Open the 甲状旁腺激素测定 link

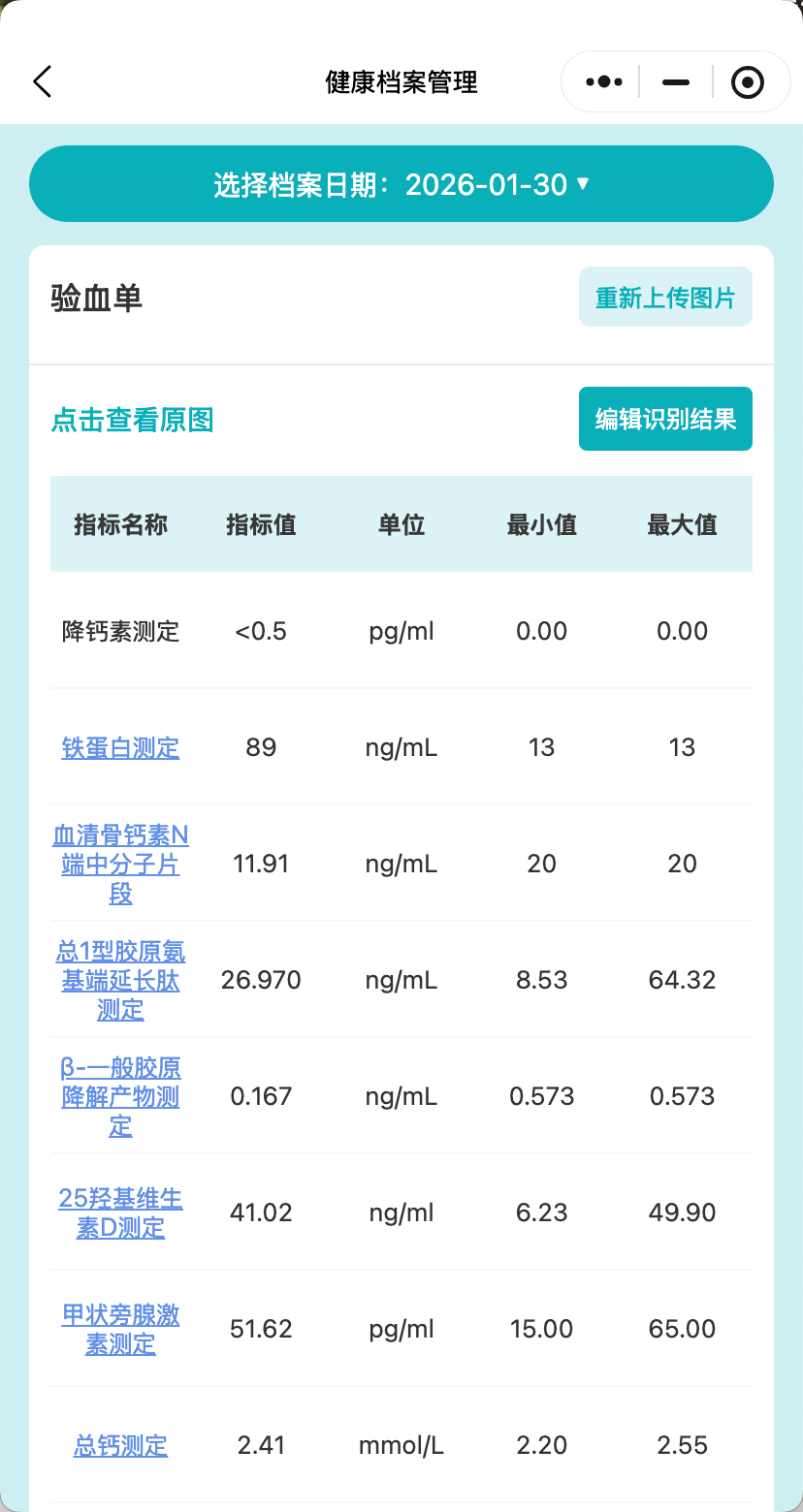120,1329
